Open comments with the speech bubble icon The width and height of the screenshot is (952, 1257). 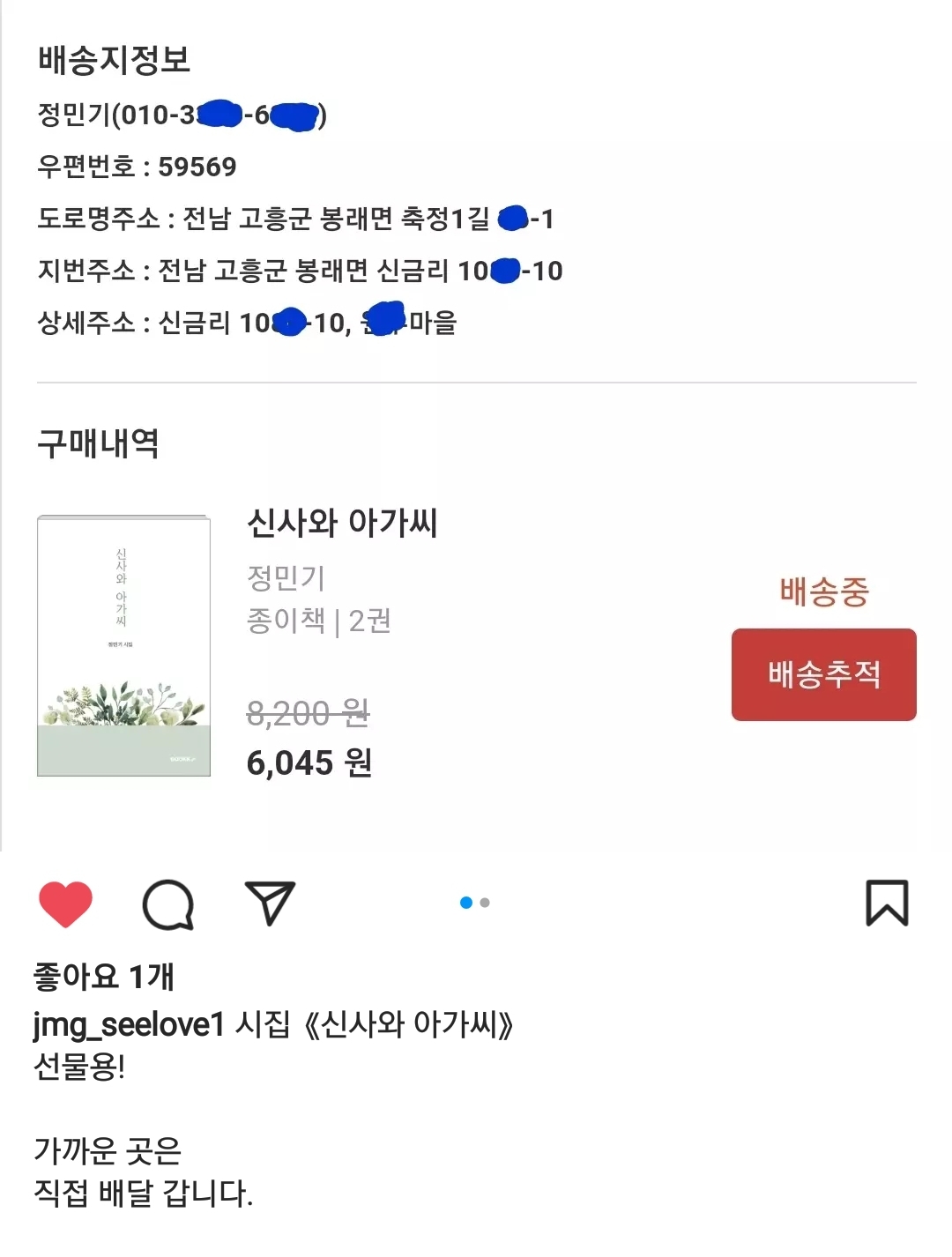(x=167, y=904)
